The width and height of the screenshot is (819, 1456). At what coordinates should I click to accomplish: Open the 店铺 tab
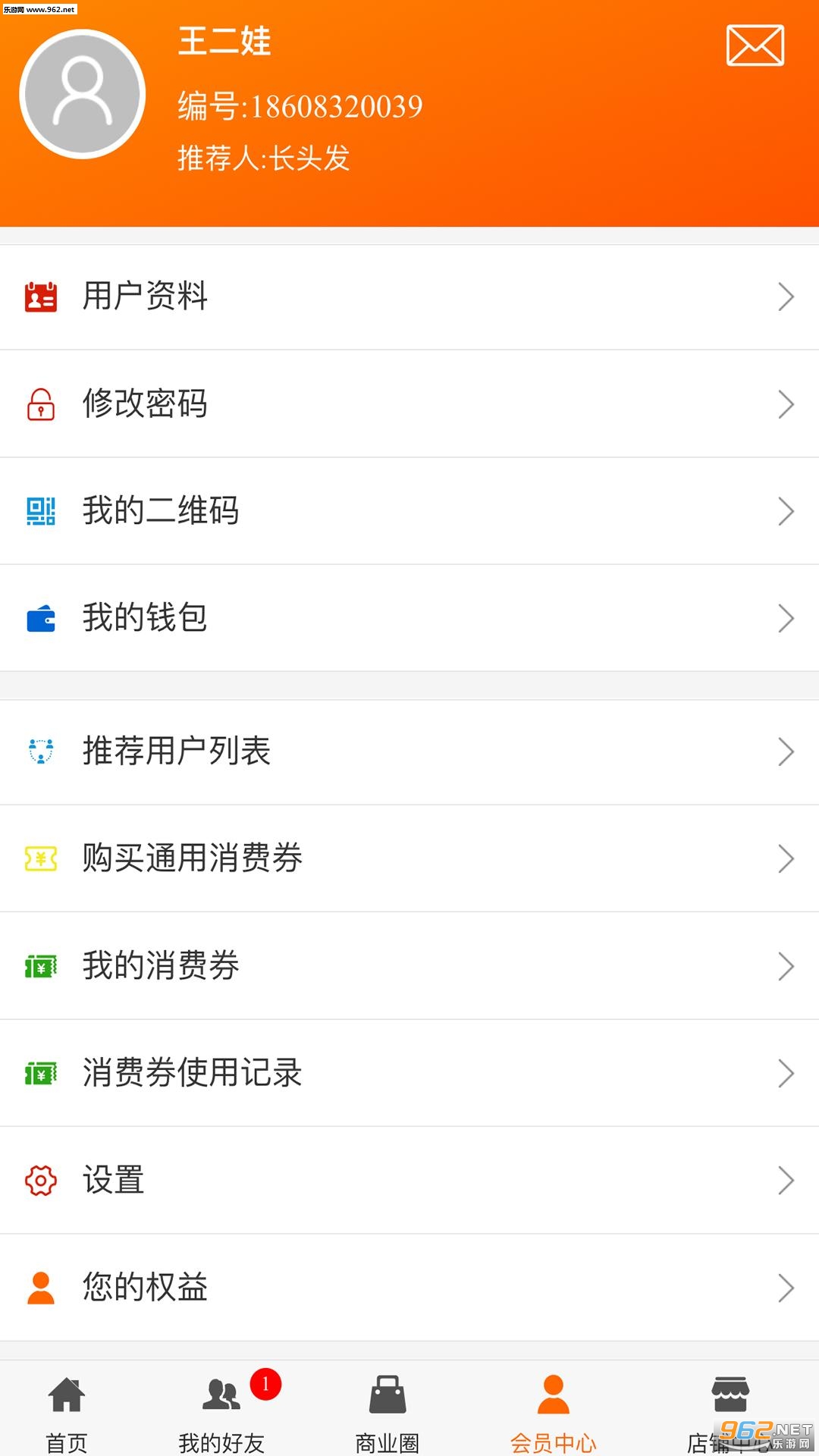tap(730, 1409)
